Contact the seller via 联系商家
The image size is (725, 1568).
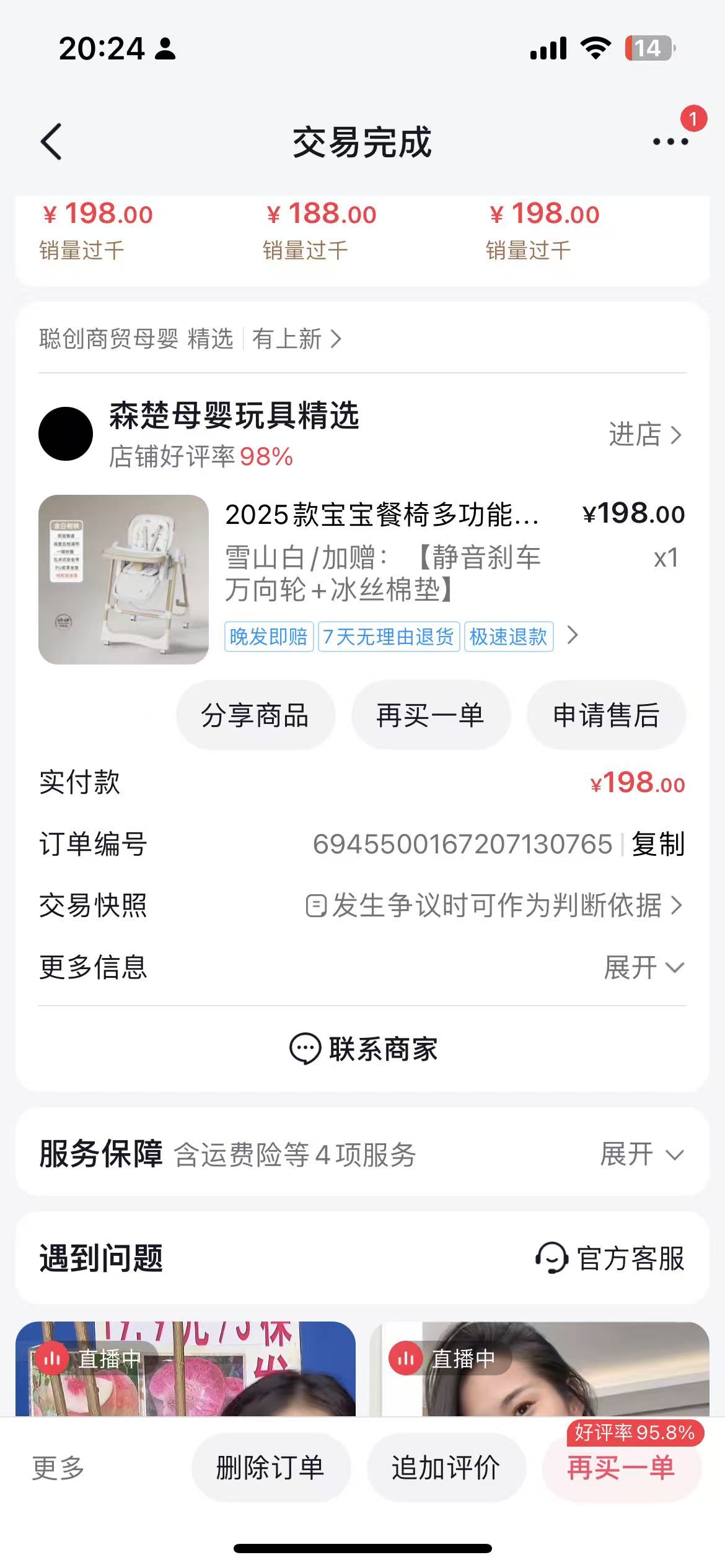pyautogui.click(x=363, y=1049)
